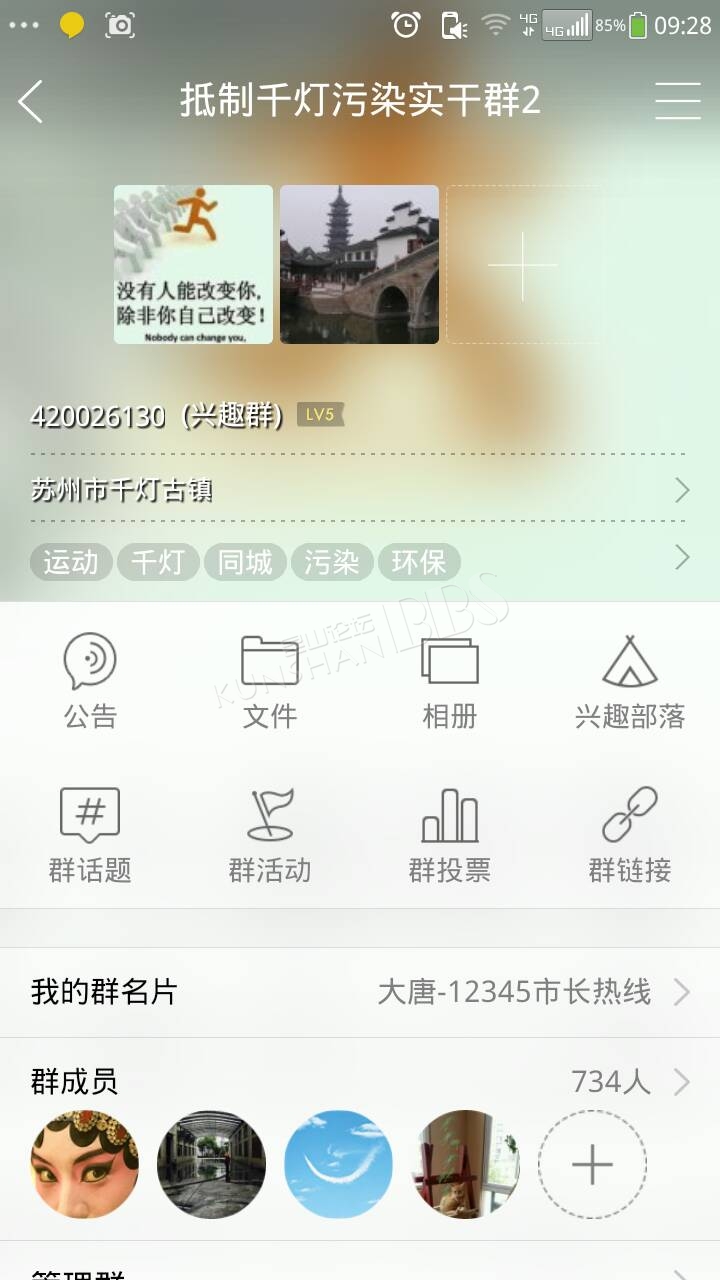720x1280 pixels.
Task: Edit 我的群名片 group card
Action: [360, 992]
